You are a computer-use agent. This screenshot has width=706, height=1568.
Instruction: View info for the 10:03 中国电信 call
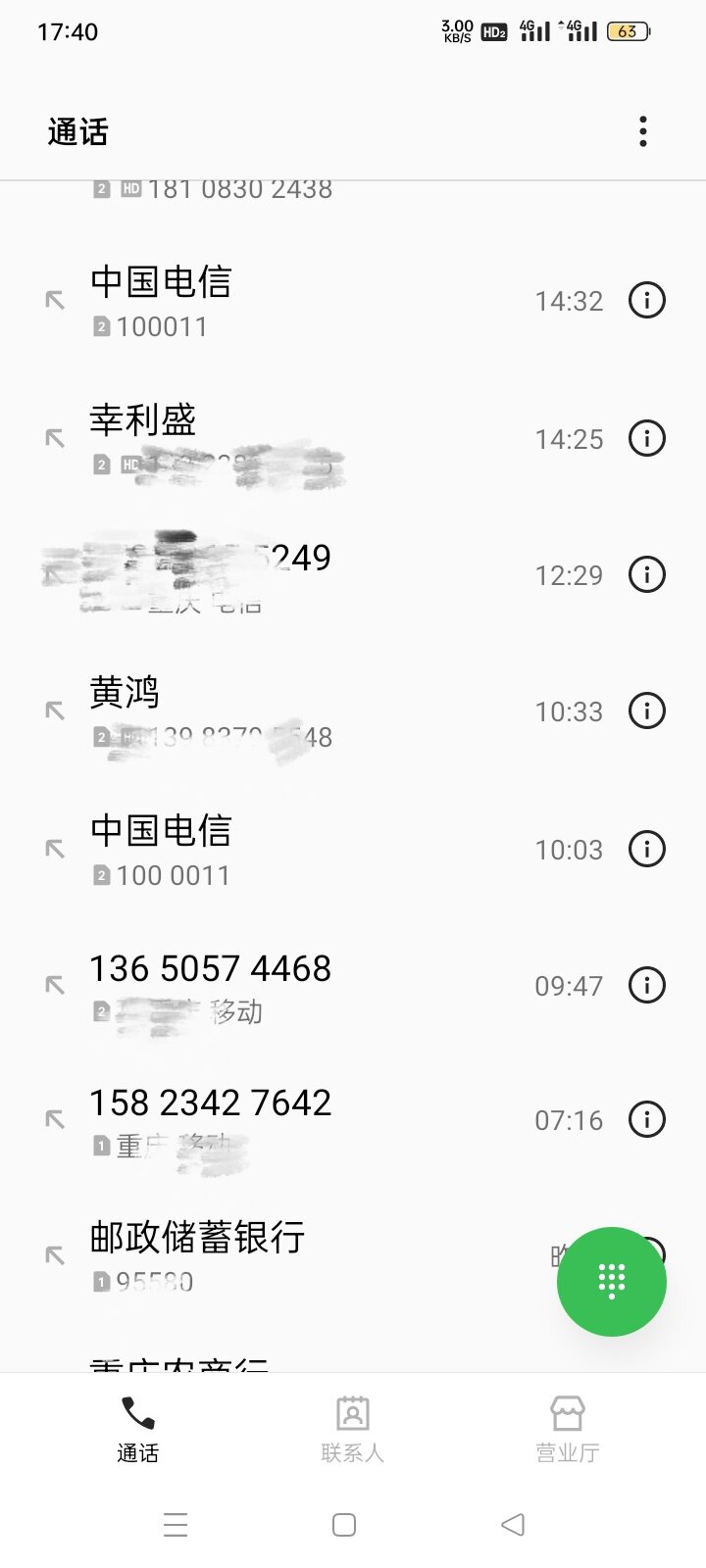pos(647,848)
